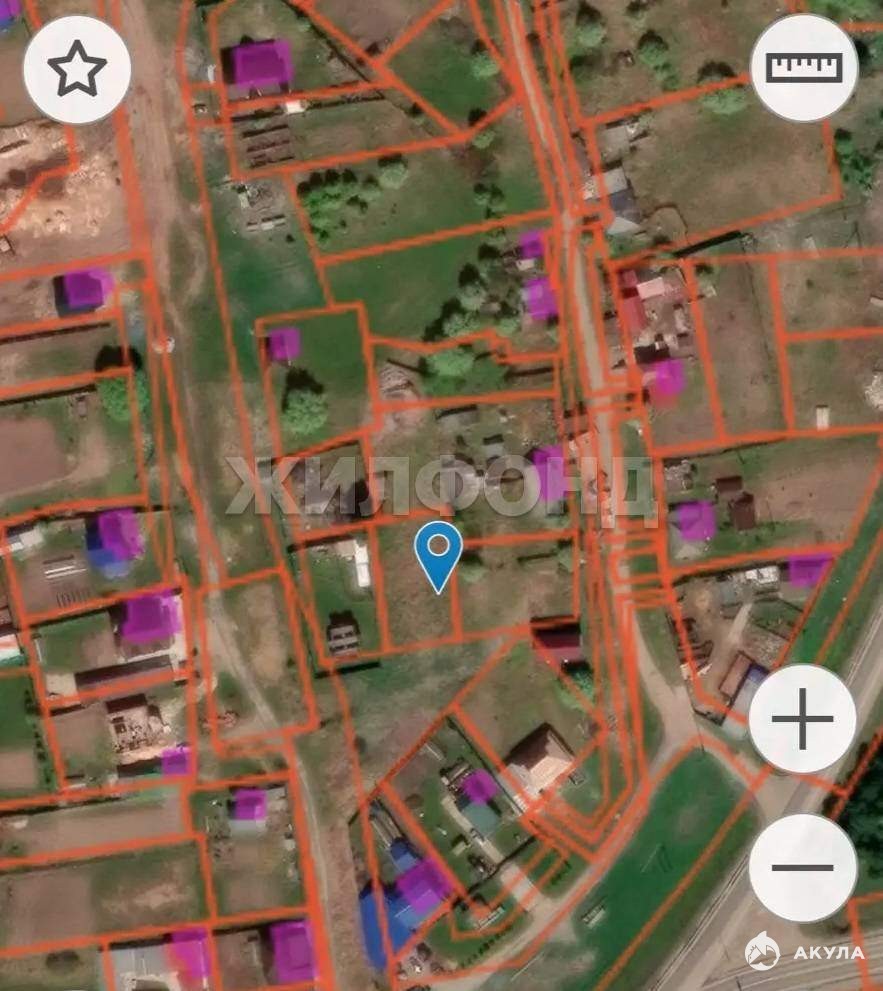Add this location to favorites with the star
The image size is (883, 991).
(77, 69)
